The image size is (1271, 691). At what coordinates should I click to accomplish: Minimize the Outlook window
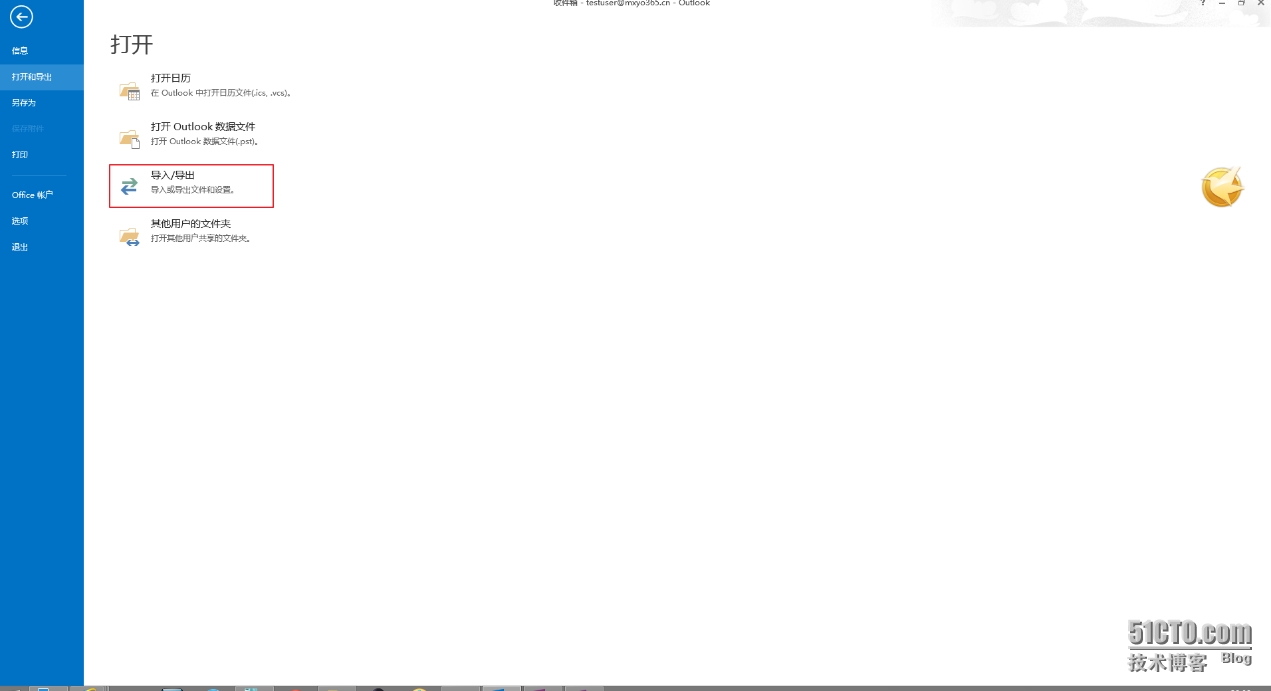1222,4
